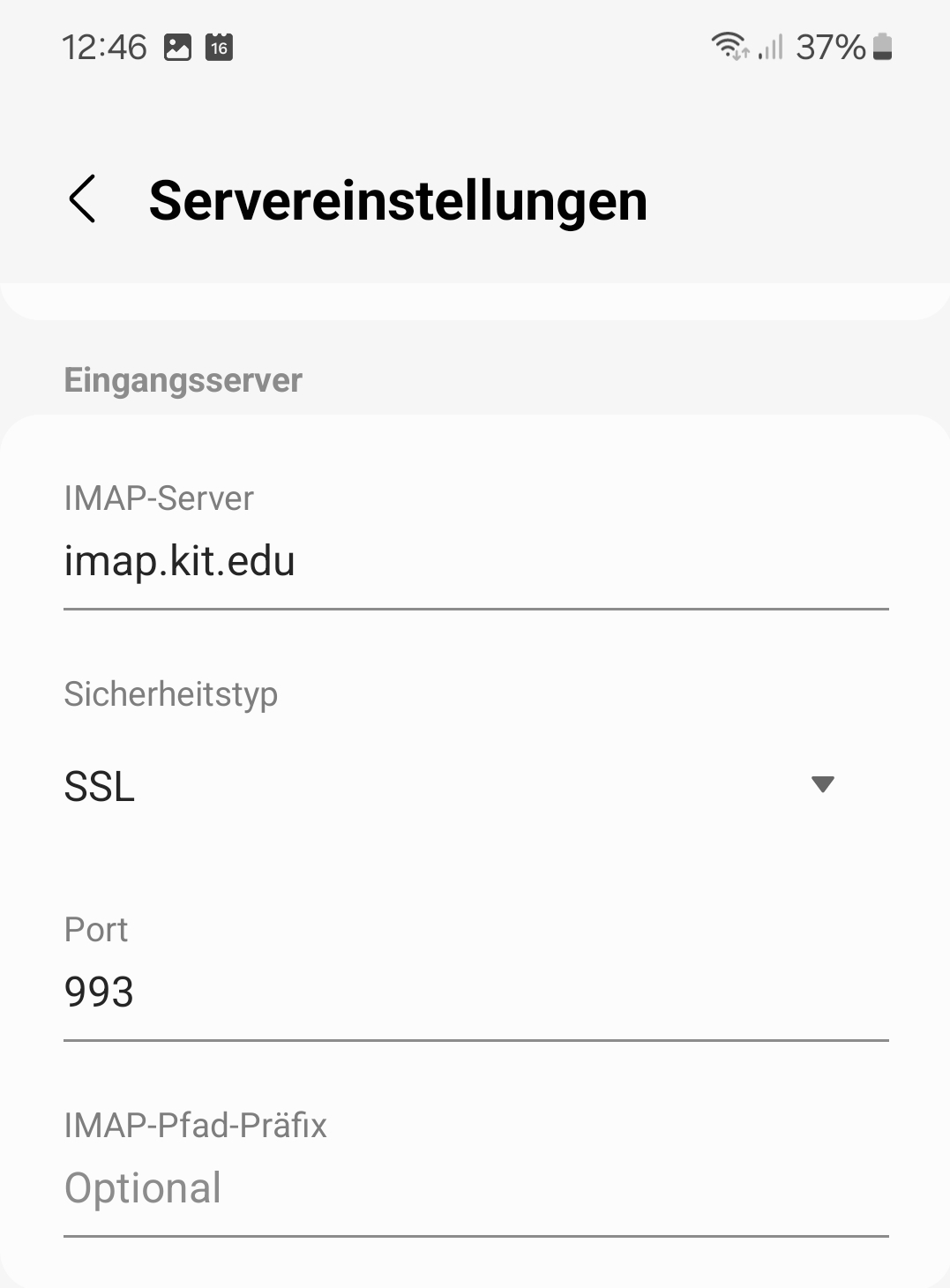This screenshot has width=950, height=1288.
Task: Edit the Port 993 field
Action: point(475,992)
